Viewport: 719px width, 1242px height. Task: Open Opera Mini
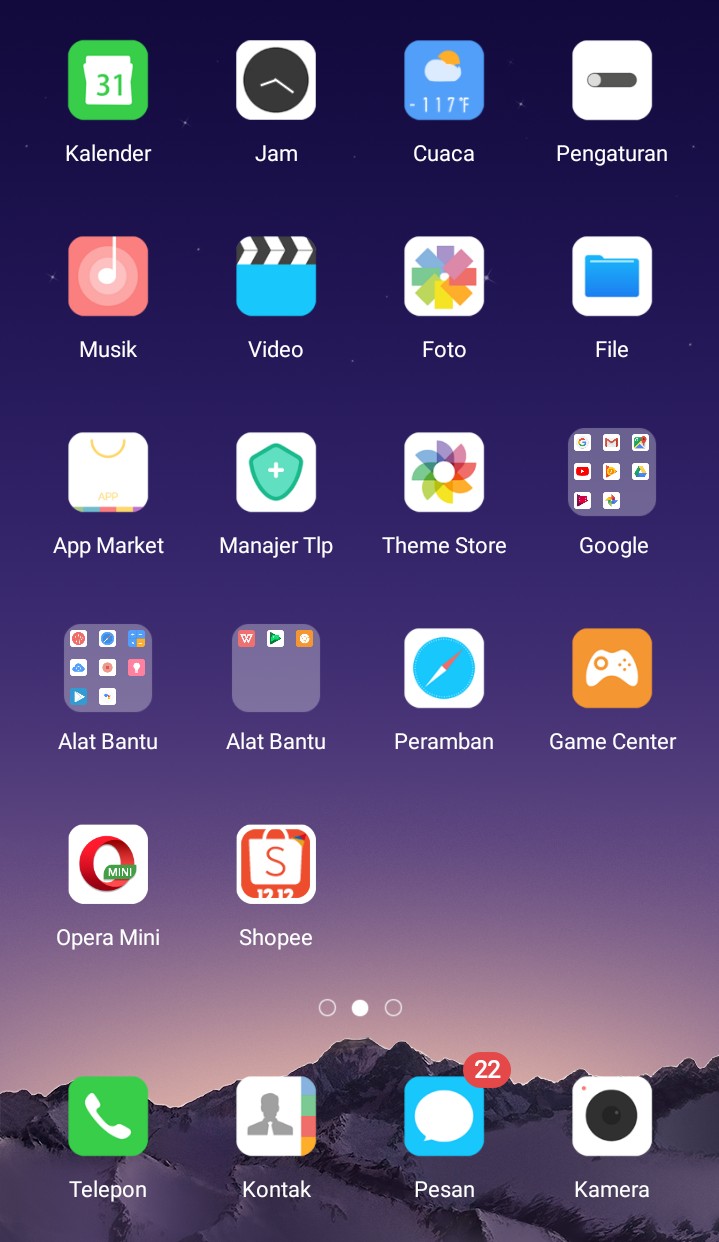pos(108,864)
